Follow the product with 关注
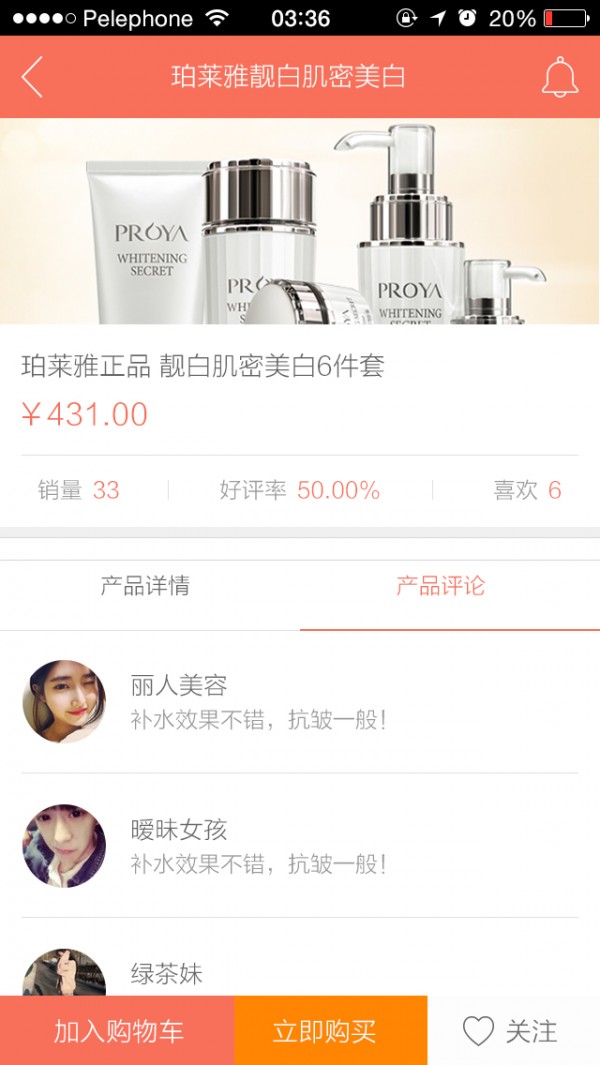The width and height of the screenshot is (600, 1065). click(x=512, y=1031)
